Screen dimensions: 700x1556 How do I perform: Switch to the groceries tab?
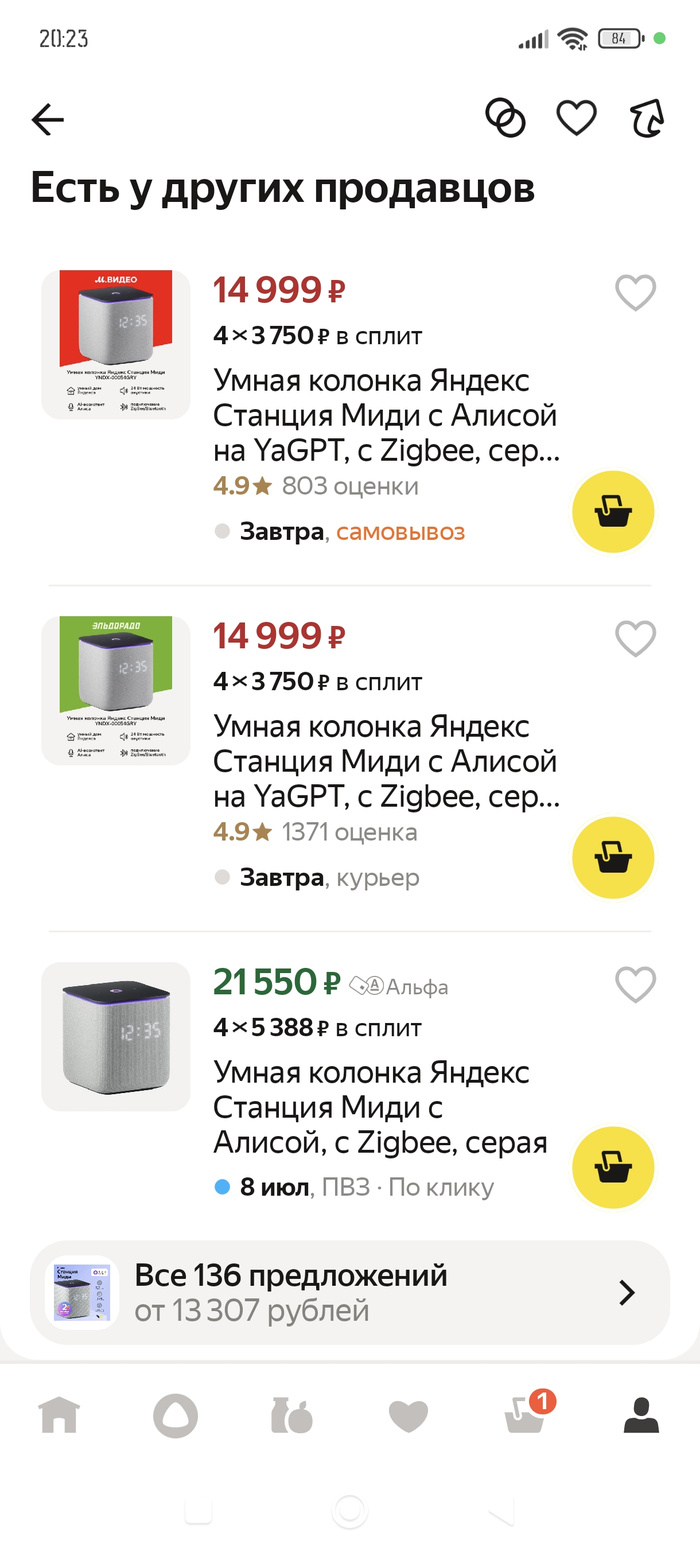coord(292,1416)
